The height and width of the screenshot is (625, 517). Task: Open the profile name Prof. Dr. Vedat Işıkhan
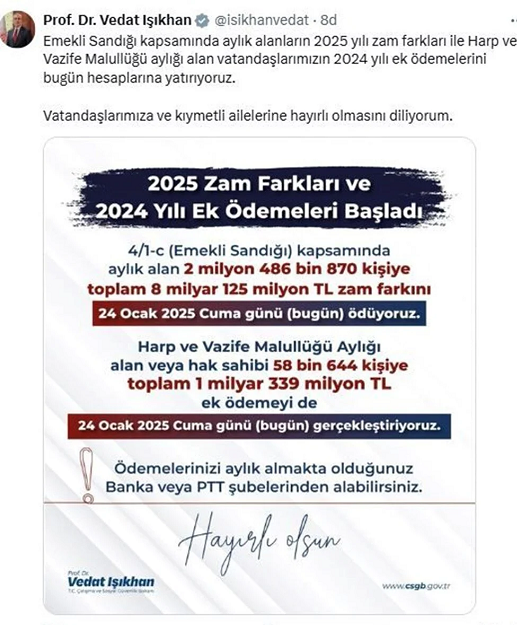(117, 20)
